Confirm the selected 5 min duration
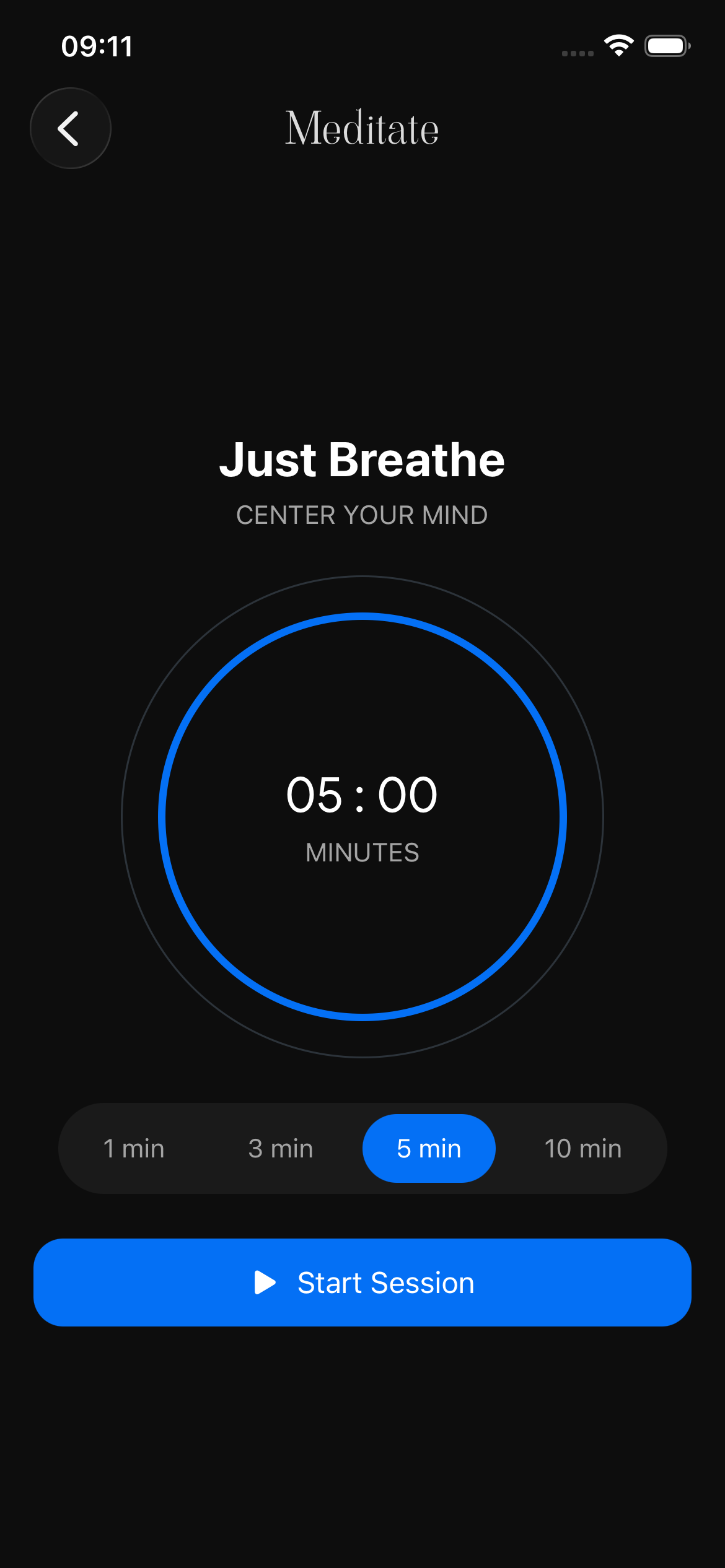This screenshot has height=1568, width=725. coord(429,1148)
